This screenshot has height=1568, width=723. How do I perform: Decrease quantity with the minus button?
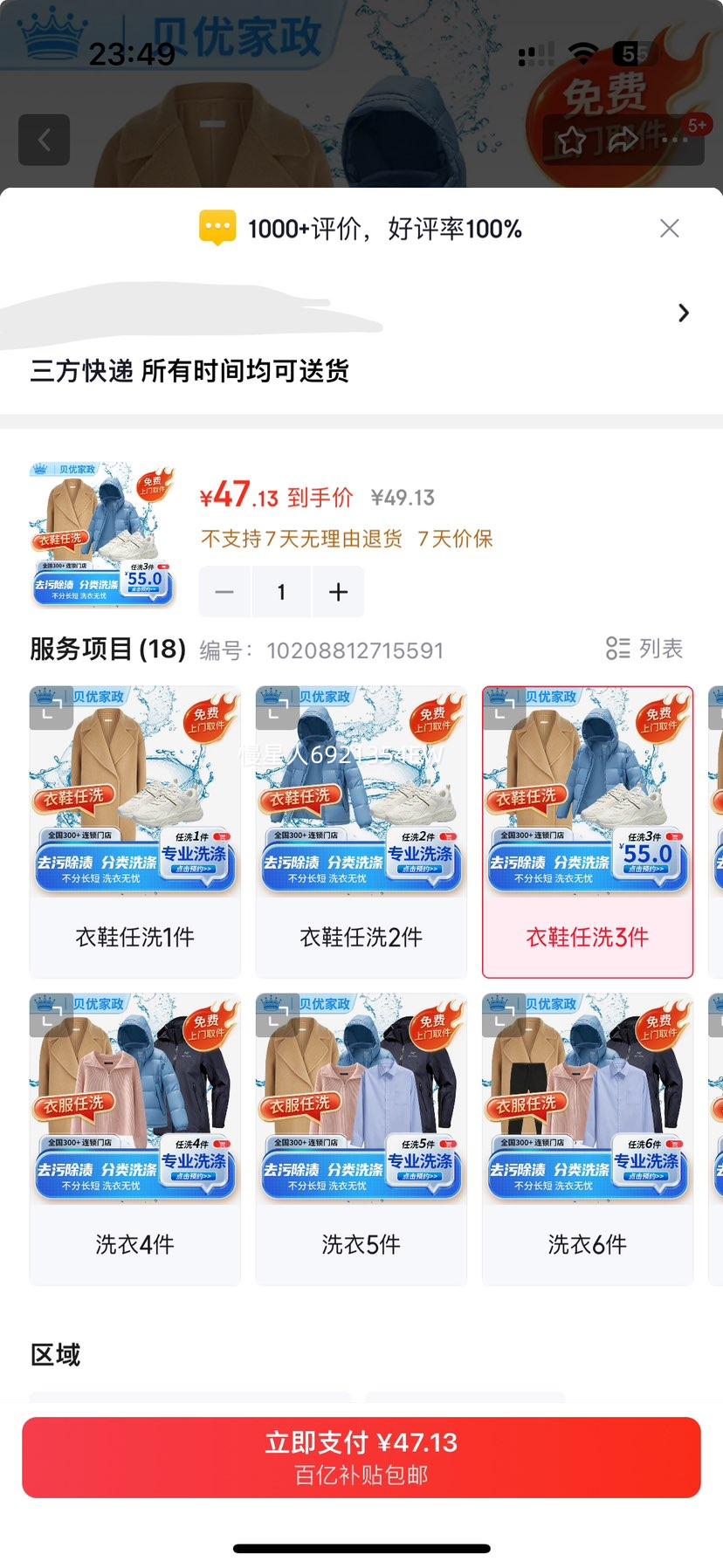(x=224, y=592)
